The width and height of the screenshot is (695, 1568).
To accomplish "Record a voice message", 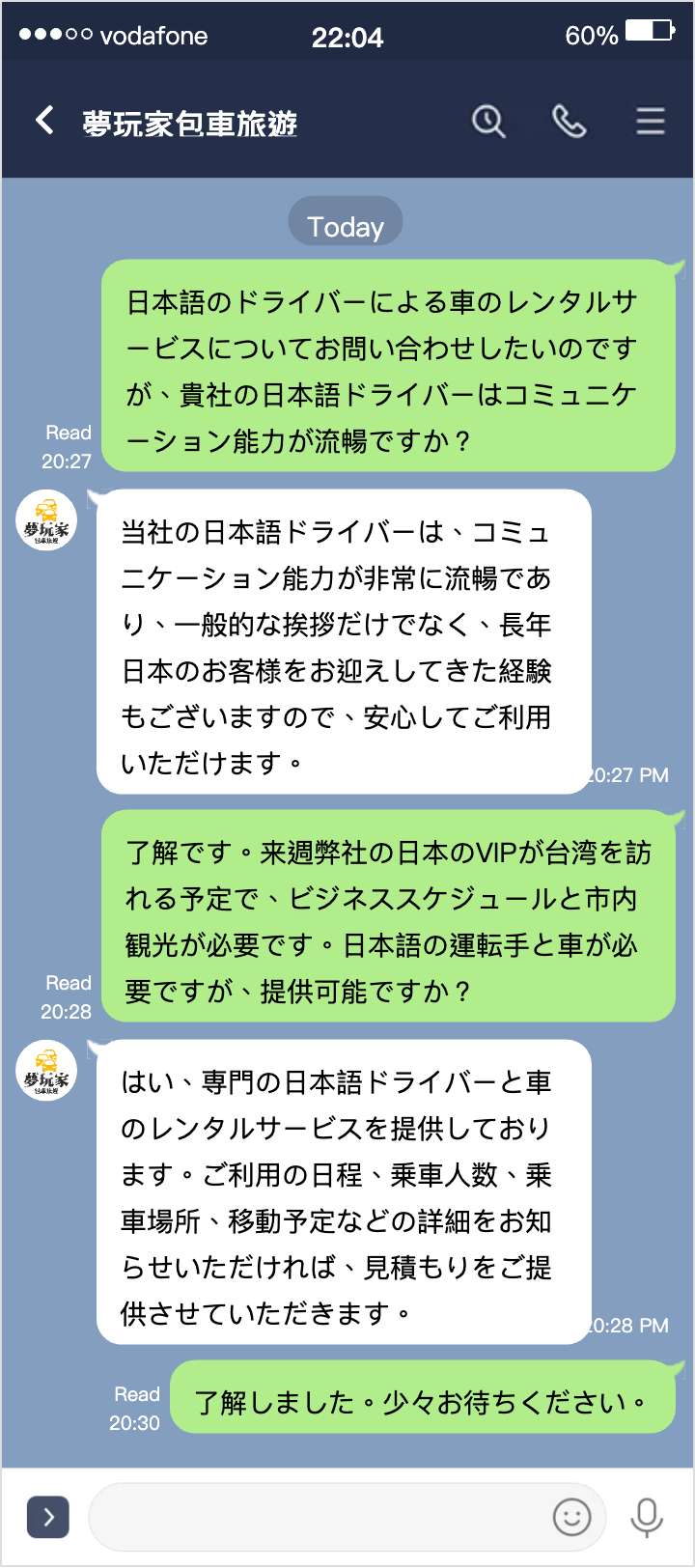I will [x=646, y=1517].
